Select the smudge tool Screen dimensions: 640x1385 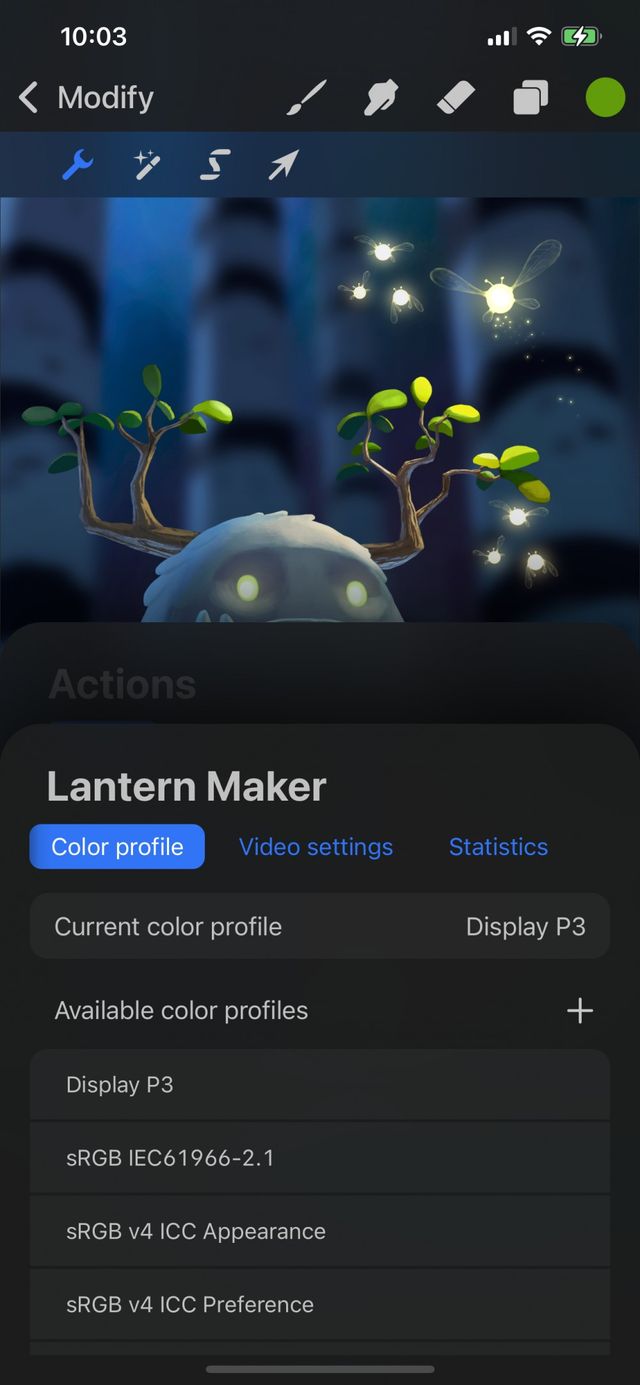click(382, 98)
